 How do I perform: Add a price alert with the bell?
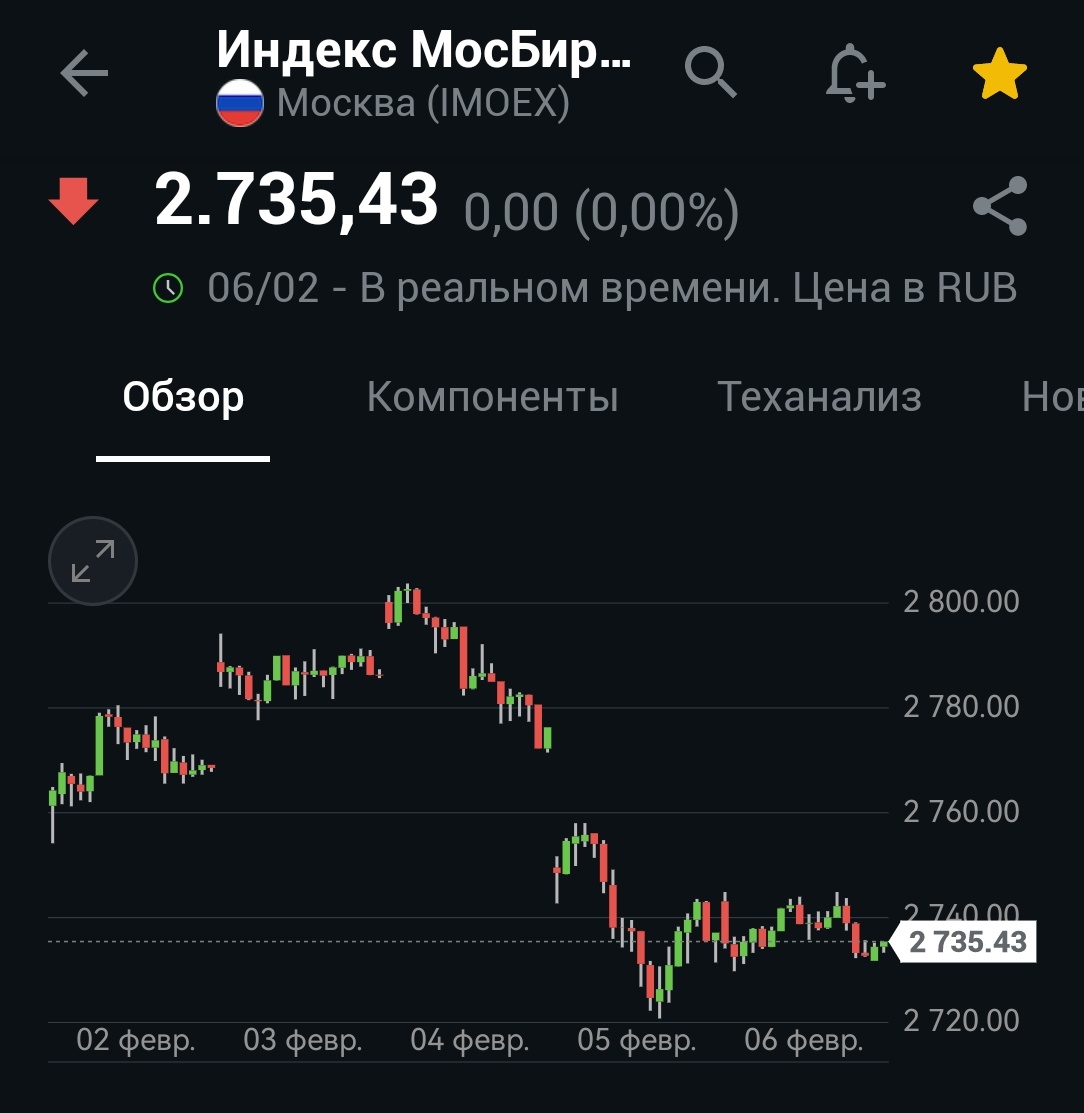854,73
